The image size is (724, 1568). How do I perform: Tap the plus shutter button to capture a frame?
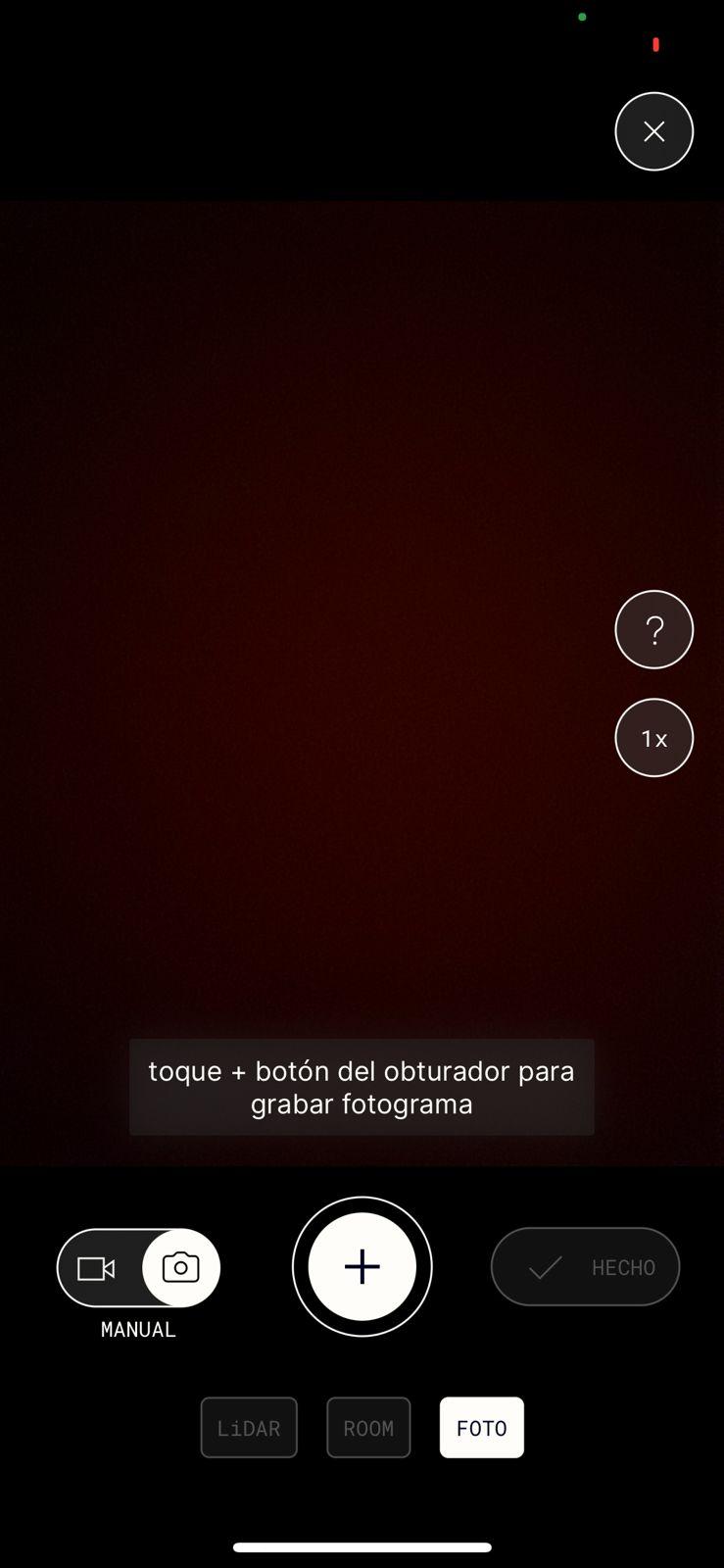tap(362, 1266)
